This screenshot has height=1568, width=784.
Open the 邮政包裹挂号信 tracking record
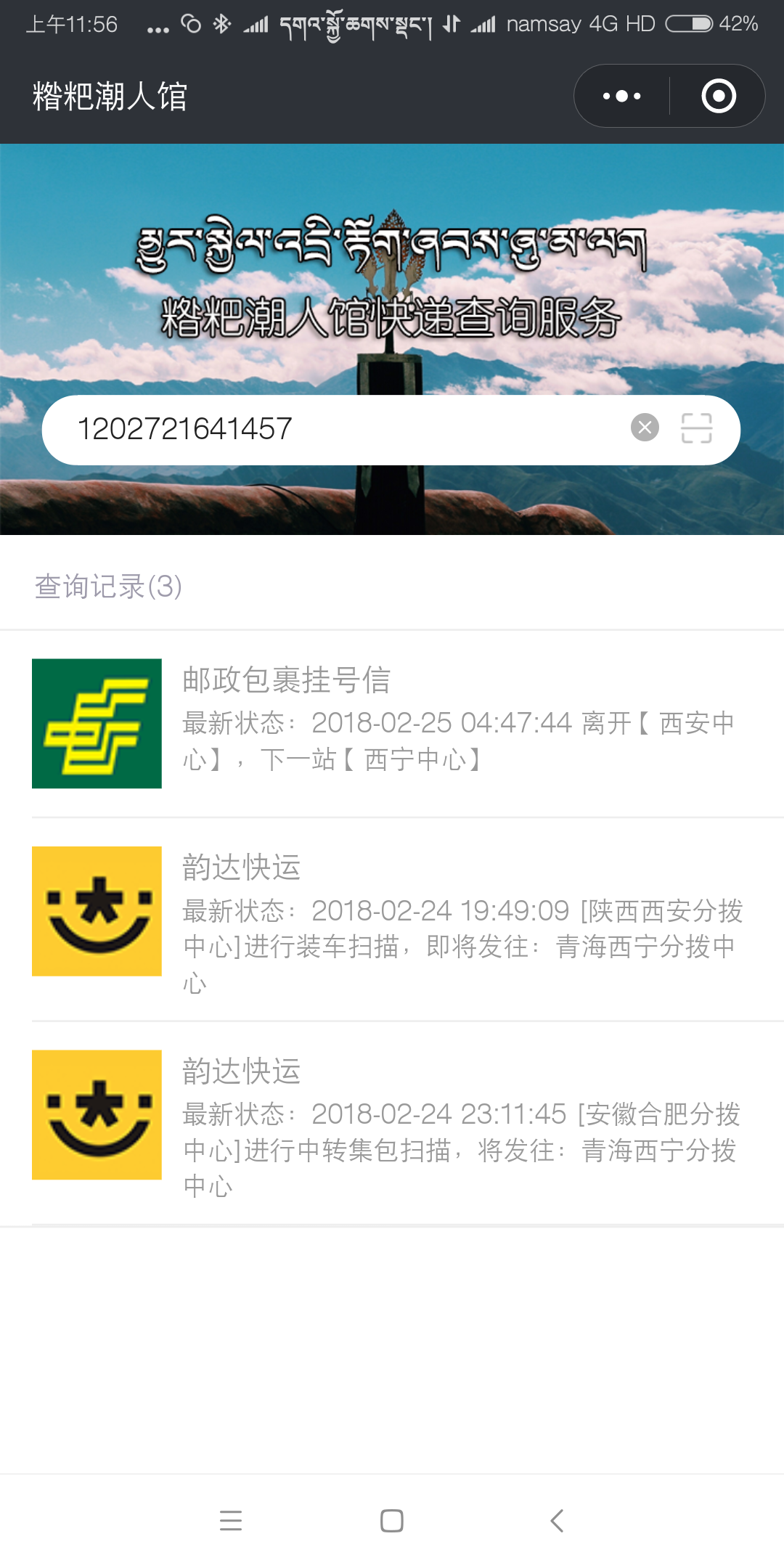click(407, 723)
